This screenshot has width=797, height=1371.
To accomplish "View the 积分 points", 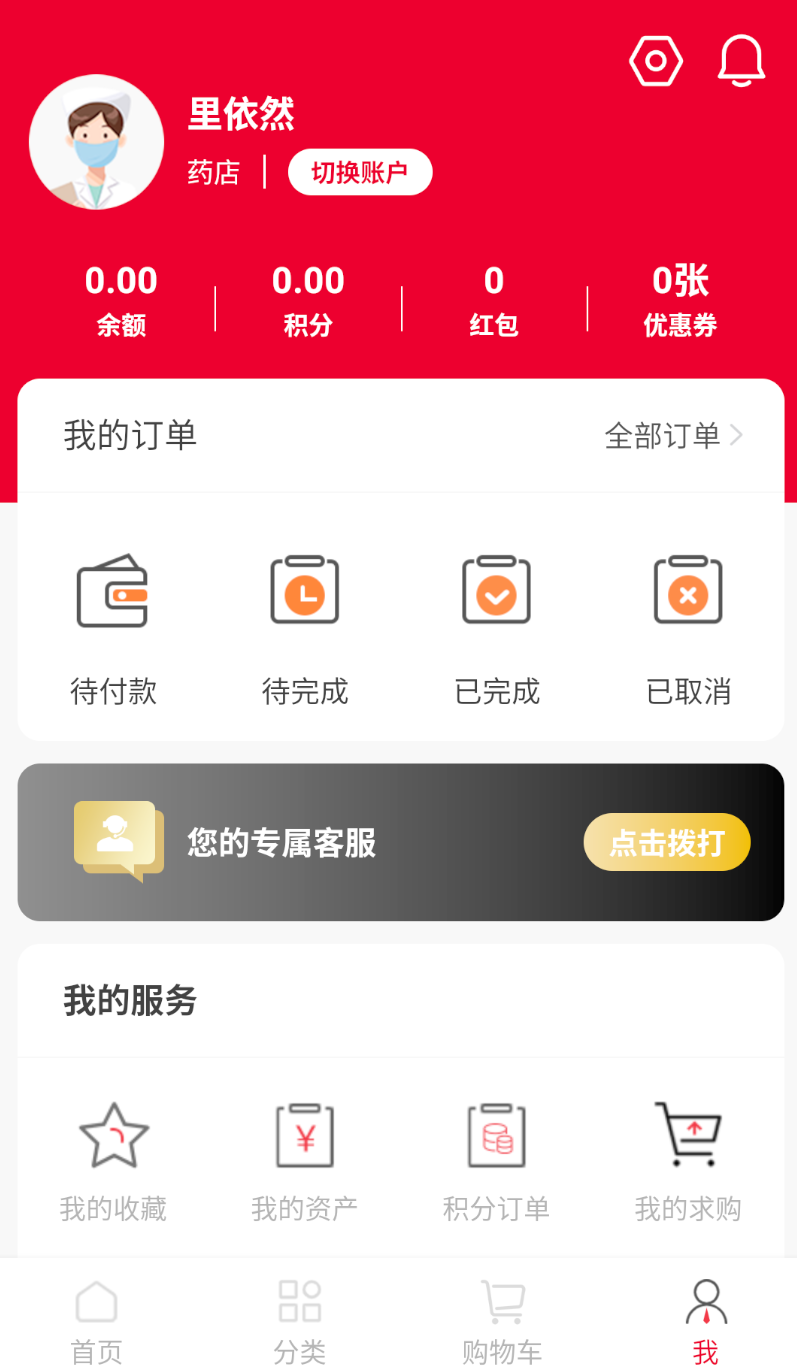I will [x=308, y=299].
